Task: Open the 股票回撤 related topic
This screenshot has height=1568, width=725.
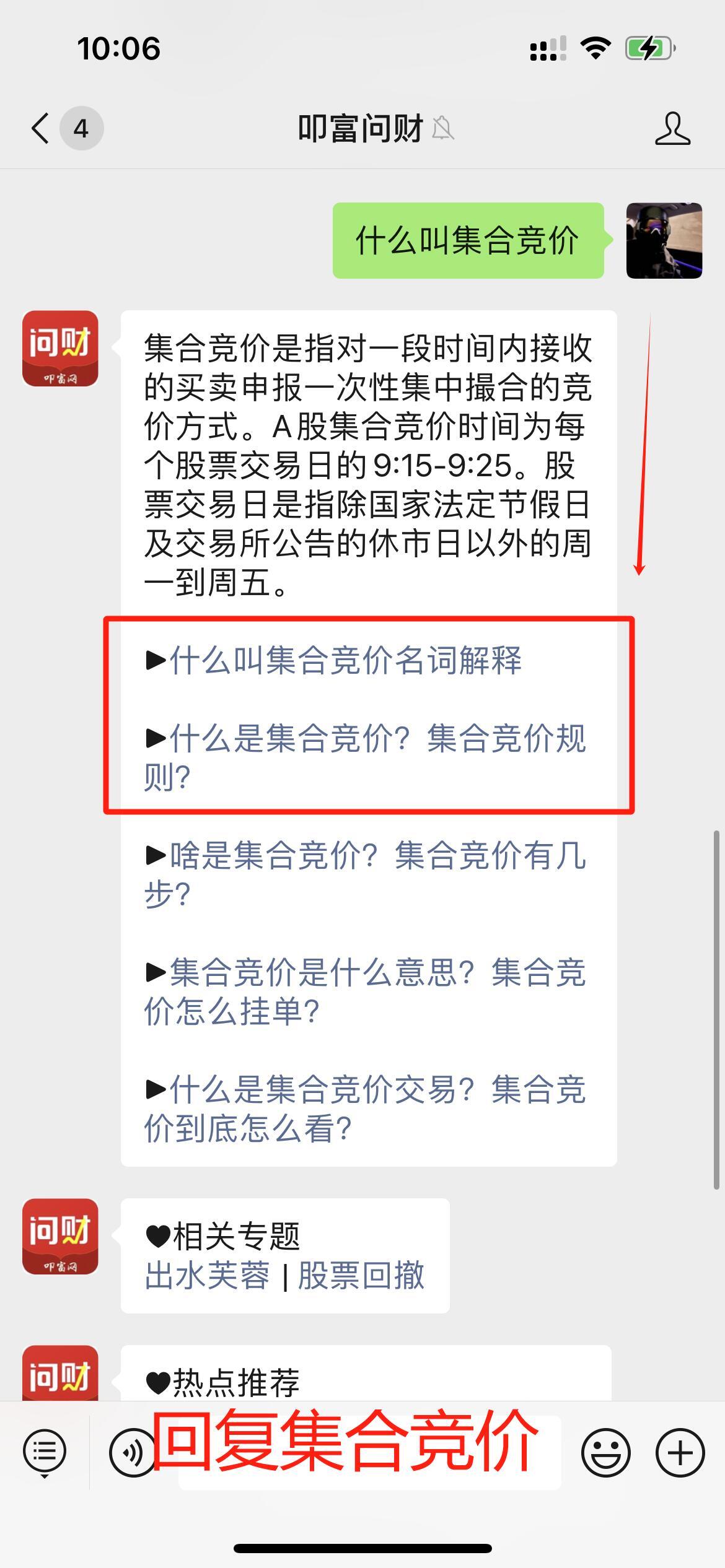Action: pos(361,1274)
